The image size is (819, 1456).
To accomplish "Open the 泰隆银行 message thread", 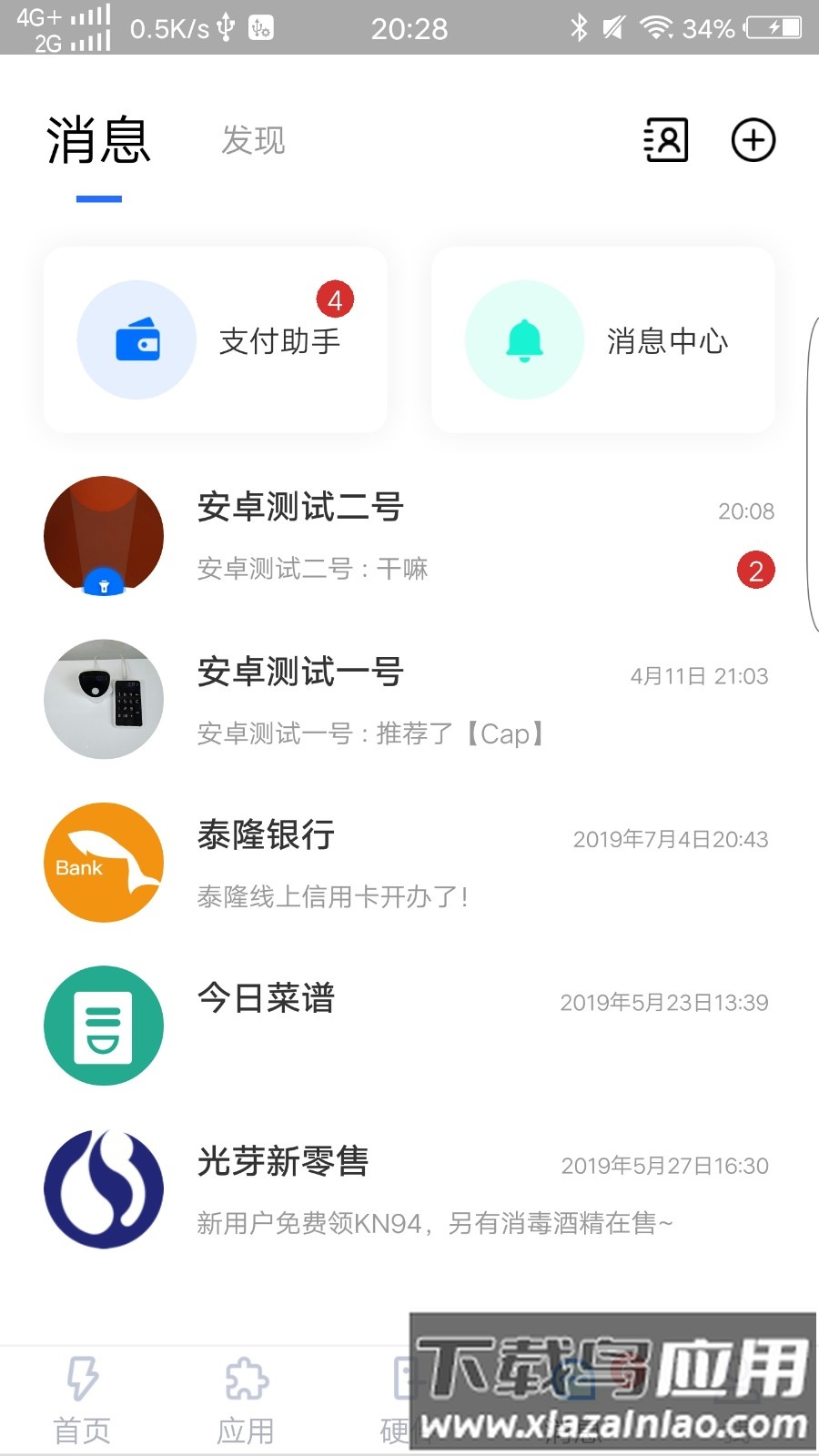I will pyautogui.click(x=409, y=863).
